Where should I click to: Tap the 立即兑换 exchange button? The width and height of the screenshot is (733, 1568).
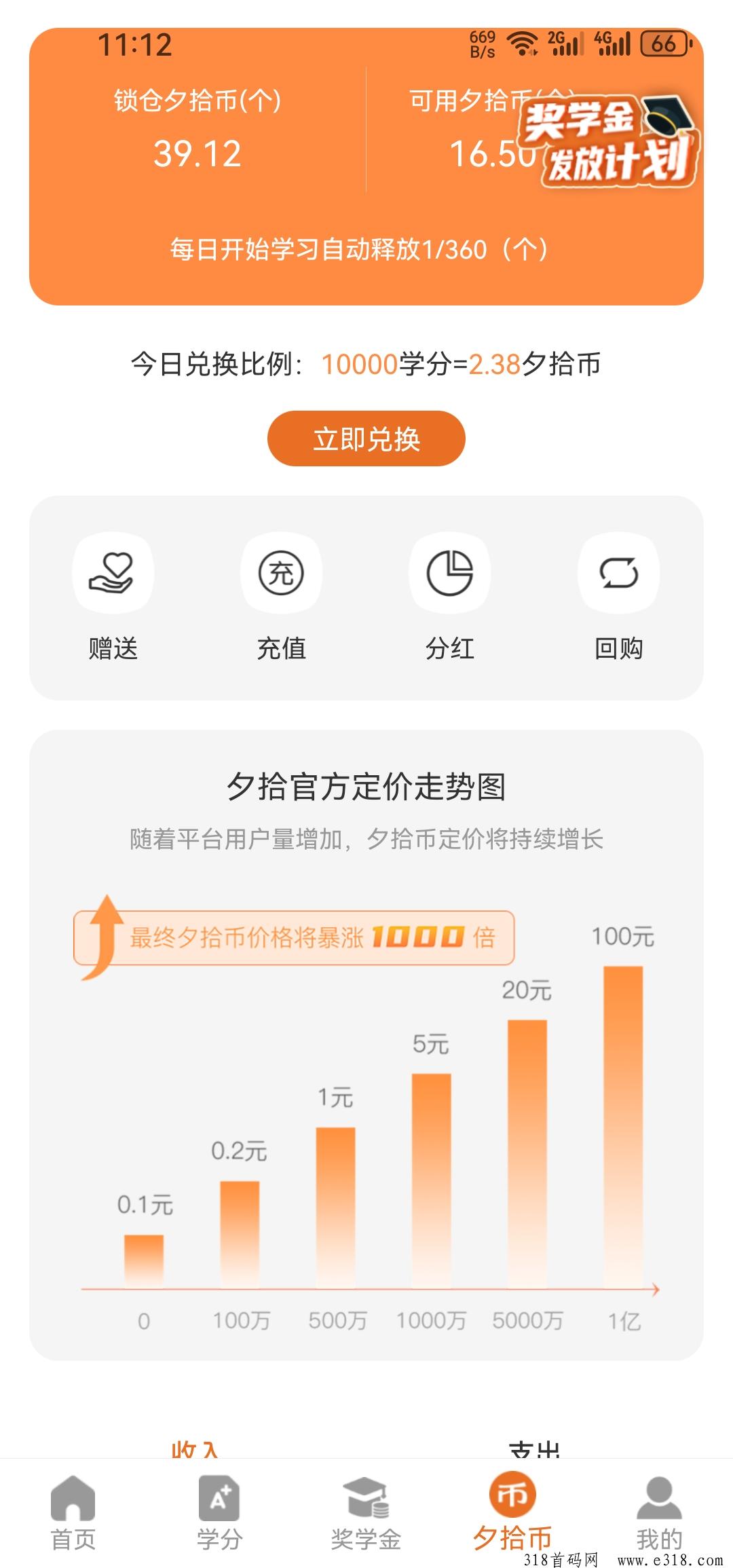(x=366, y=438)
